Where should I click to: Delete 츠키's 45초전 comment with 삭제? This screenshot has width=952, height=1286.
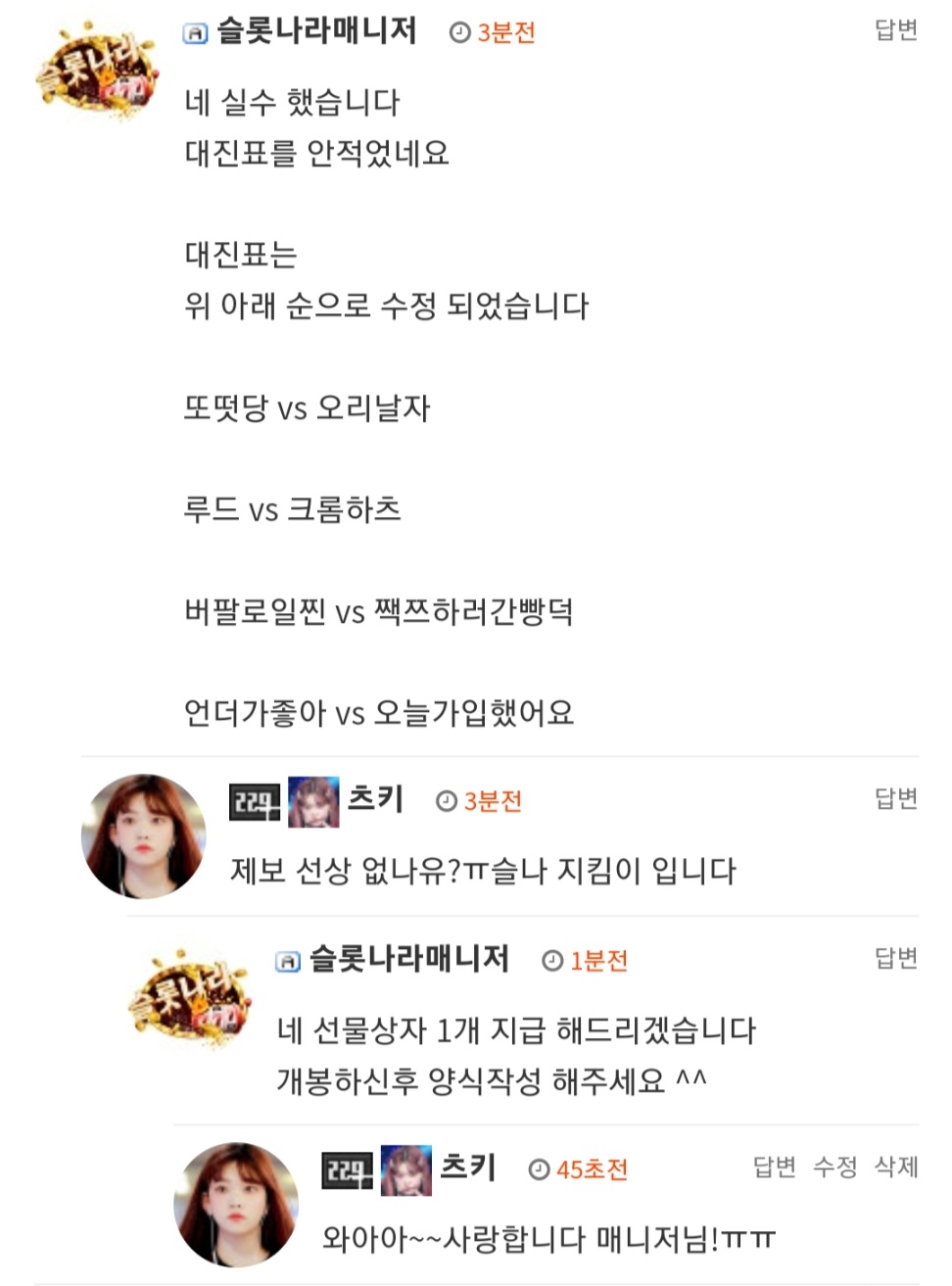click(896, 1167)
